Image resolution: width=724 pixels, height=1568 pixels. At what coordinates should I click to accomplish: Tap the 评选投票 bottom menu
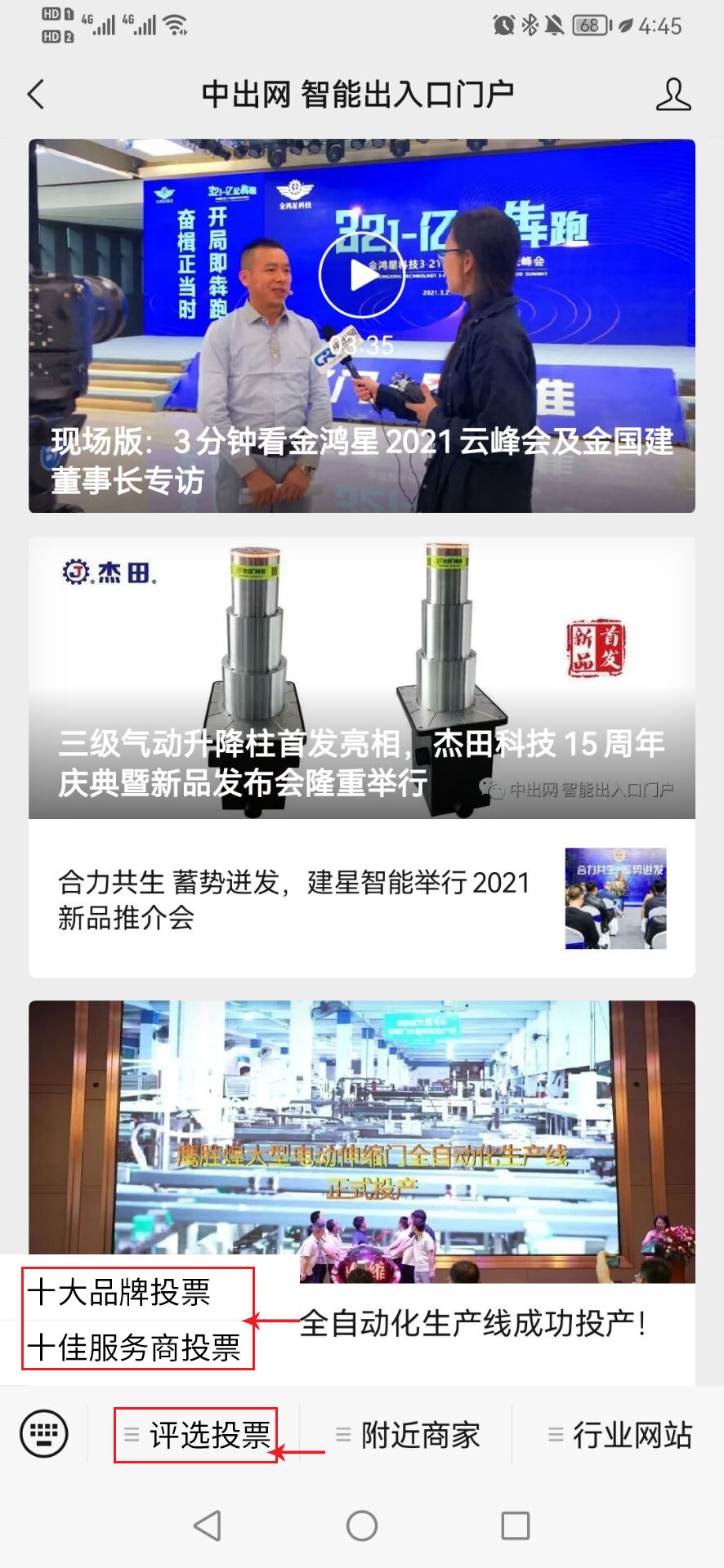click(196, 1435)
